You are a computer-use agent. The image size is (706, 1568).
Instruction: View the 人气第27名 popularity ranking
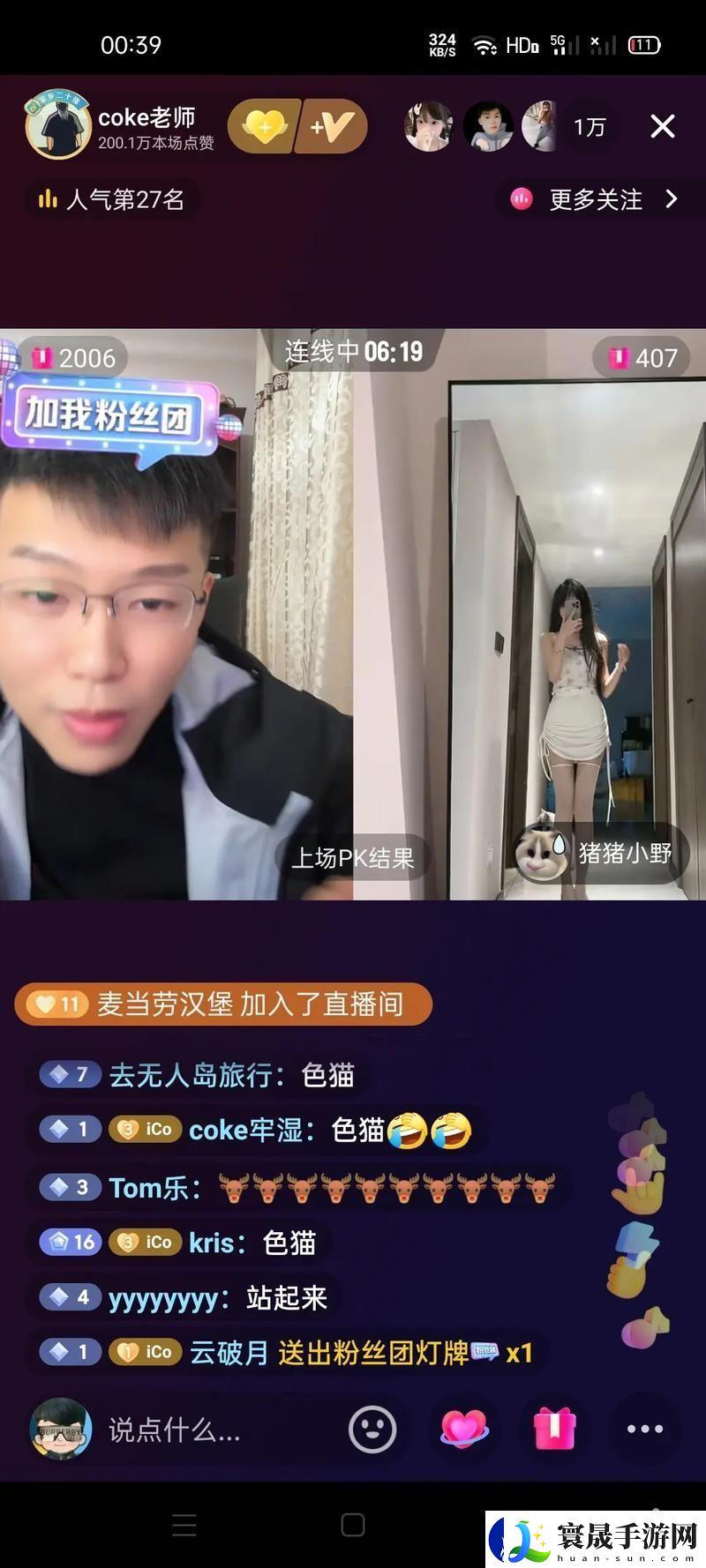tap(111, 199)
